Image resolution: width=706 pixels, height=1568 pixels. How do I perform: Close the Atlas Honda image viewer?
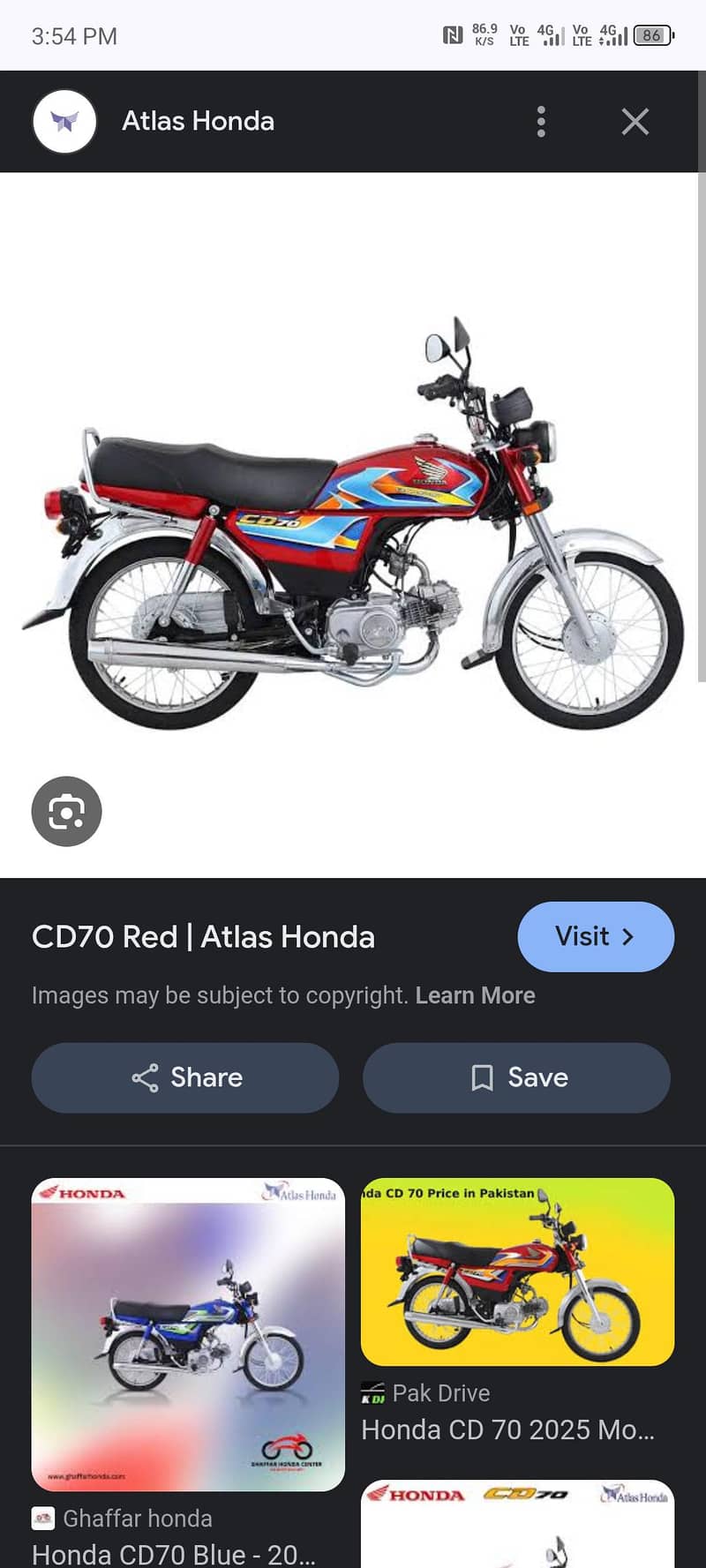[635, 122]
